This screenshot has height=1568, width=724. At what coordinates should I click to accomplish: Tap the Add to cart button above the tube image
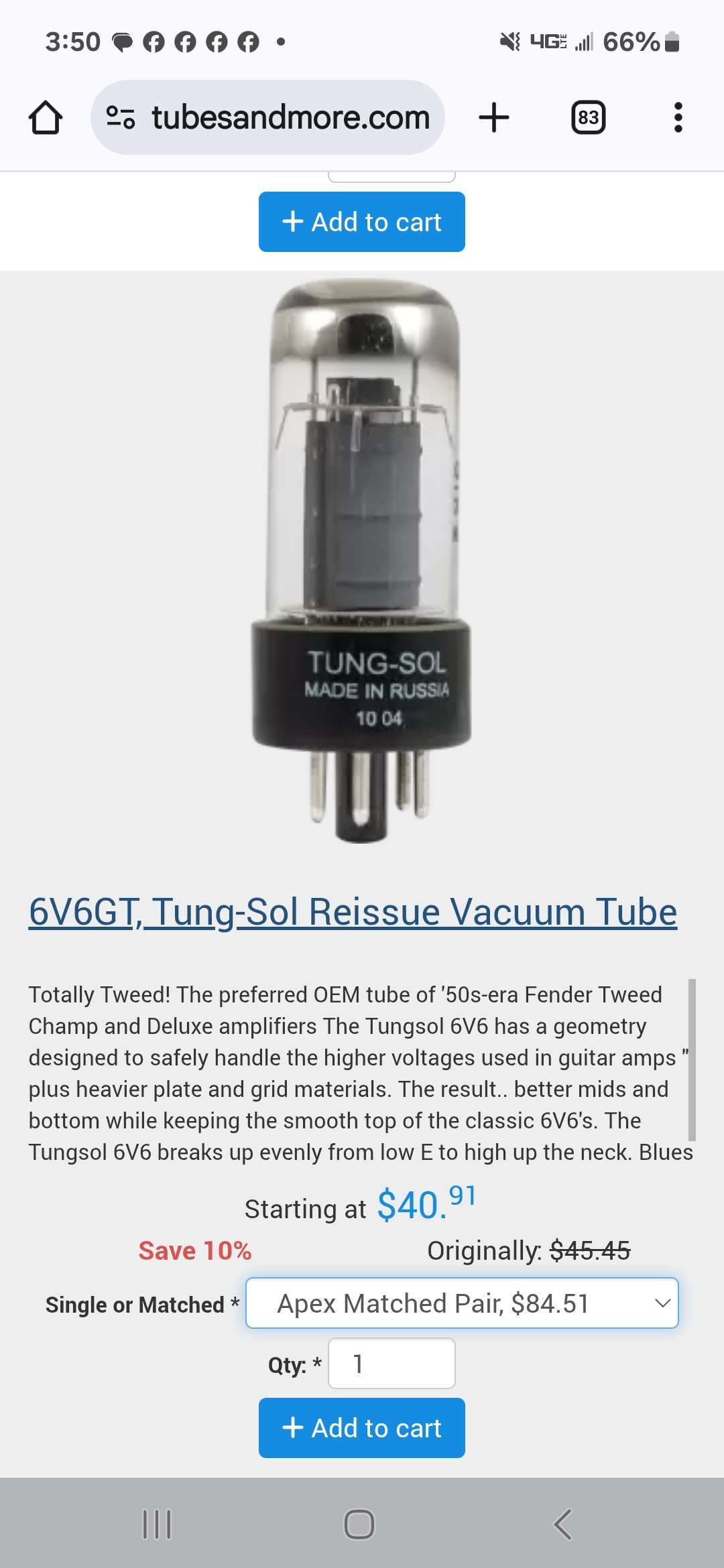[x=362, y=222]
